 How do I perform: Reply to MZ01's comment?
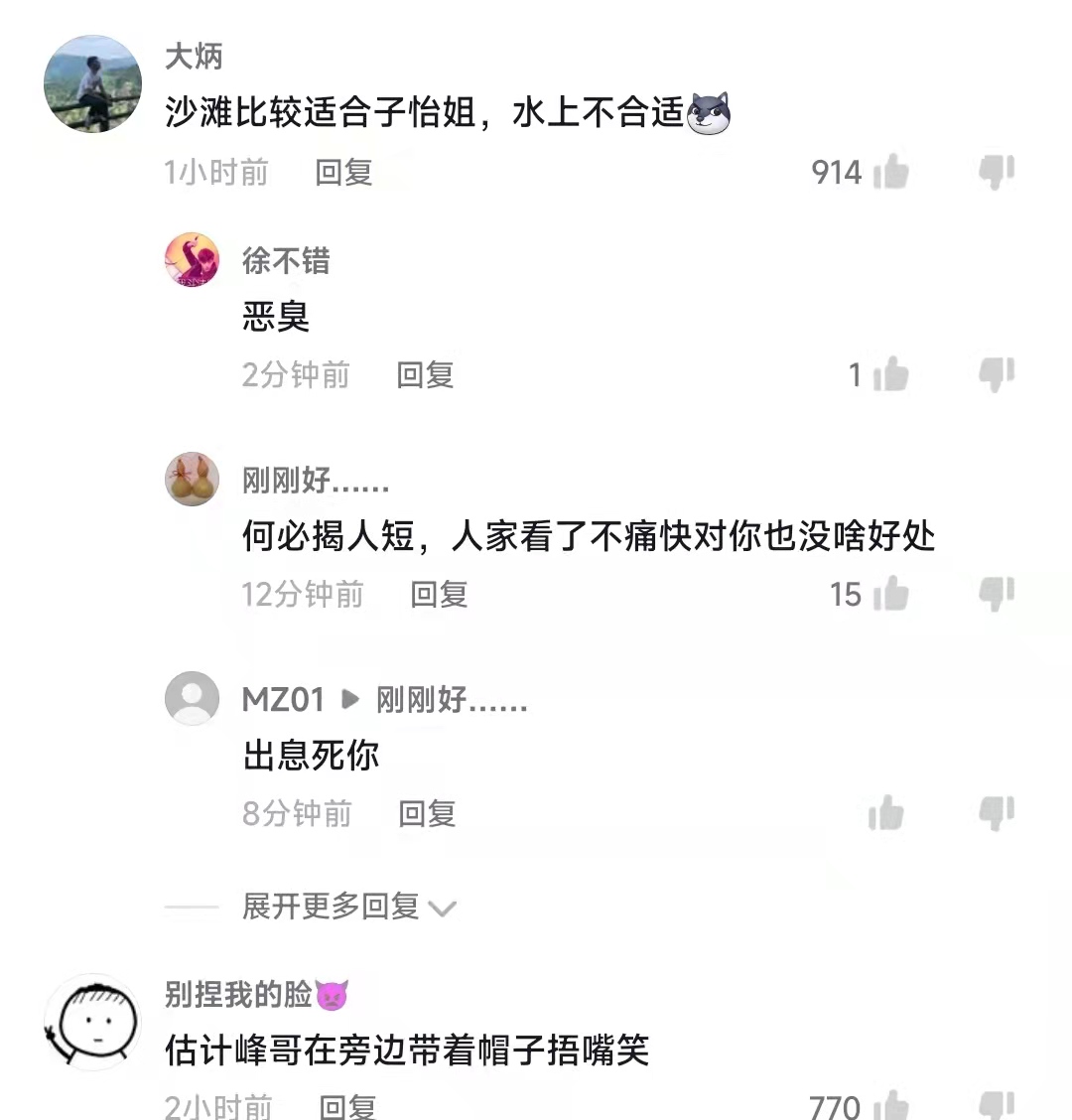[x=427, y=814]
